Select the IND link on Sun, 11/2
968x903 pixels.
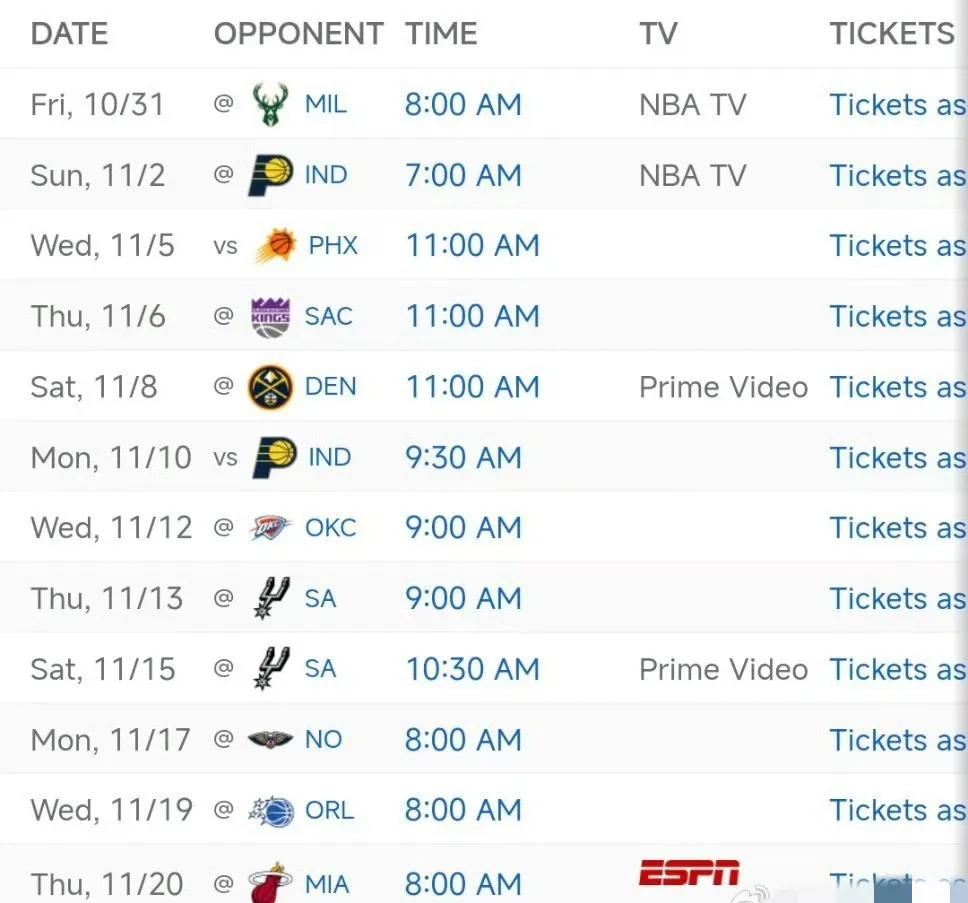[325, 176]
